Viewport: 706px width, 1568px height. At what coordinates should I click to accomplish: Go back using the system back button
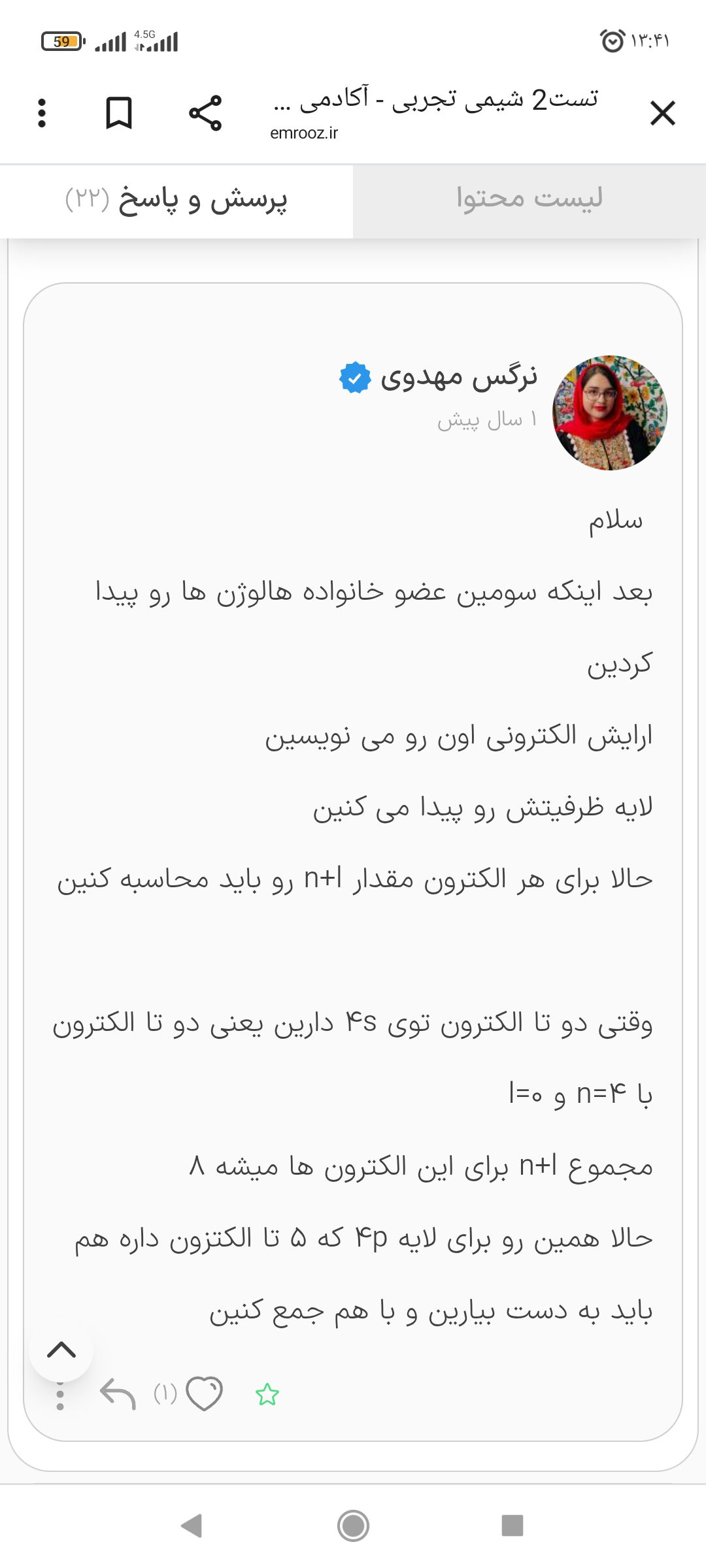click(x=191, y=1526)
